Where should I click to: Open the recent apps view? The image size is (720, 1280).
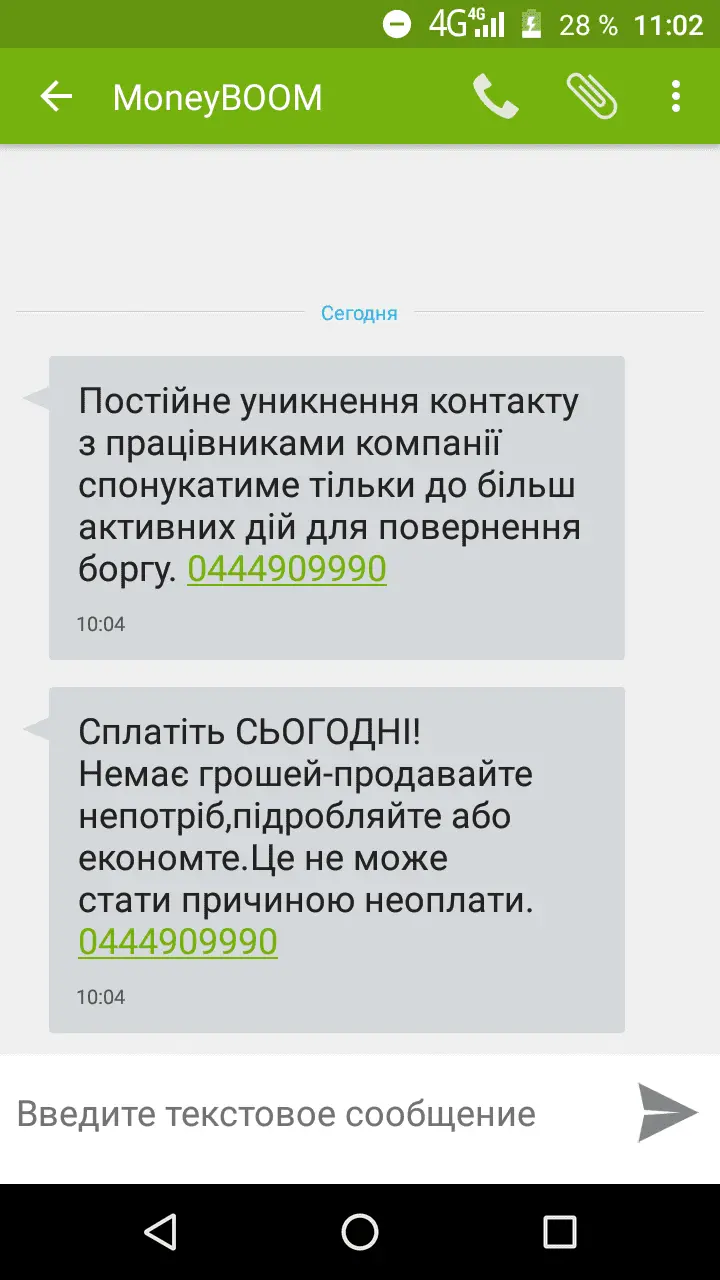(560, 1232)
